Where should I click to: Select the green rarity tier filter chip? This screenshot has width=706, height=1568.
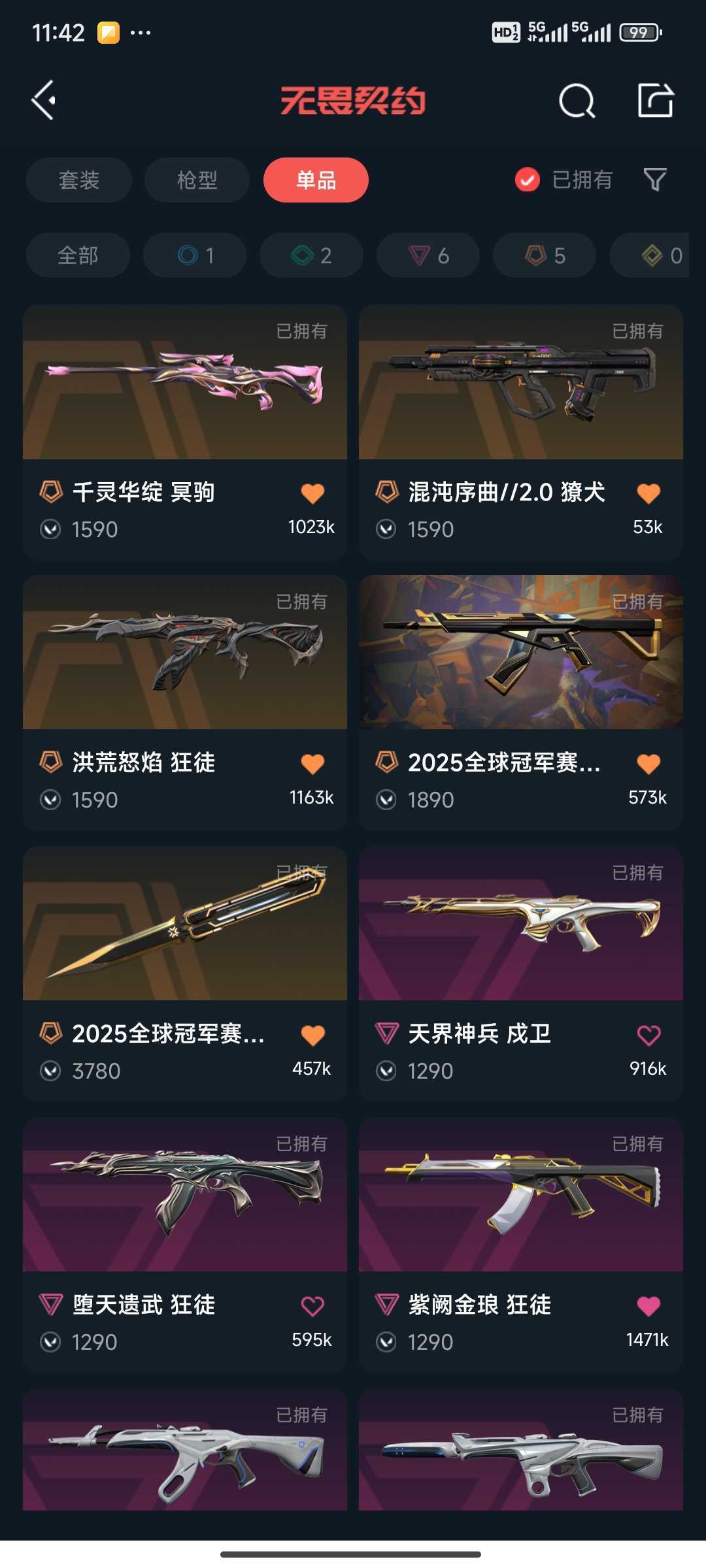point(311,255)
